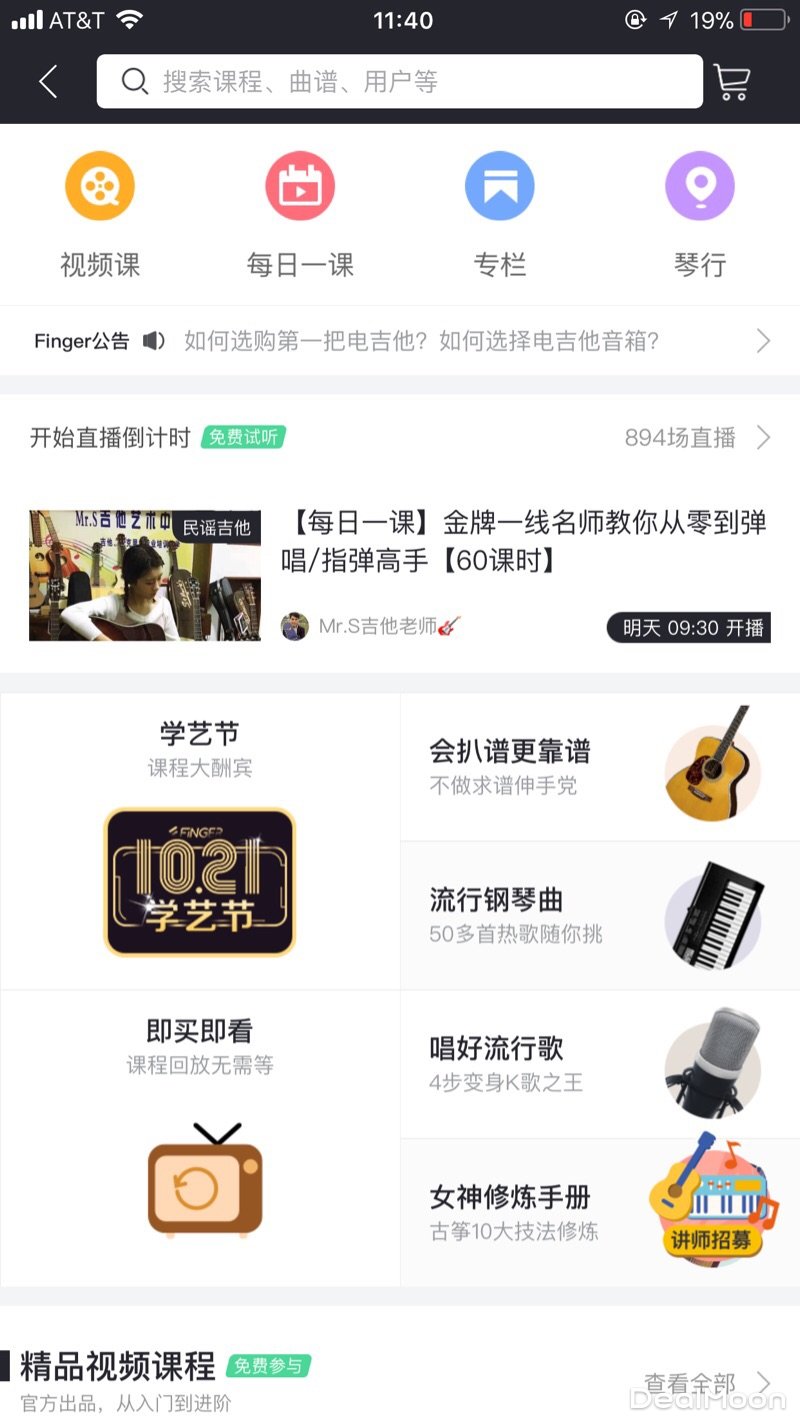Open the 即买即看 course replay card

(200, 1138)
